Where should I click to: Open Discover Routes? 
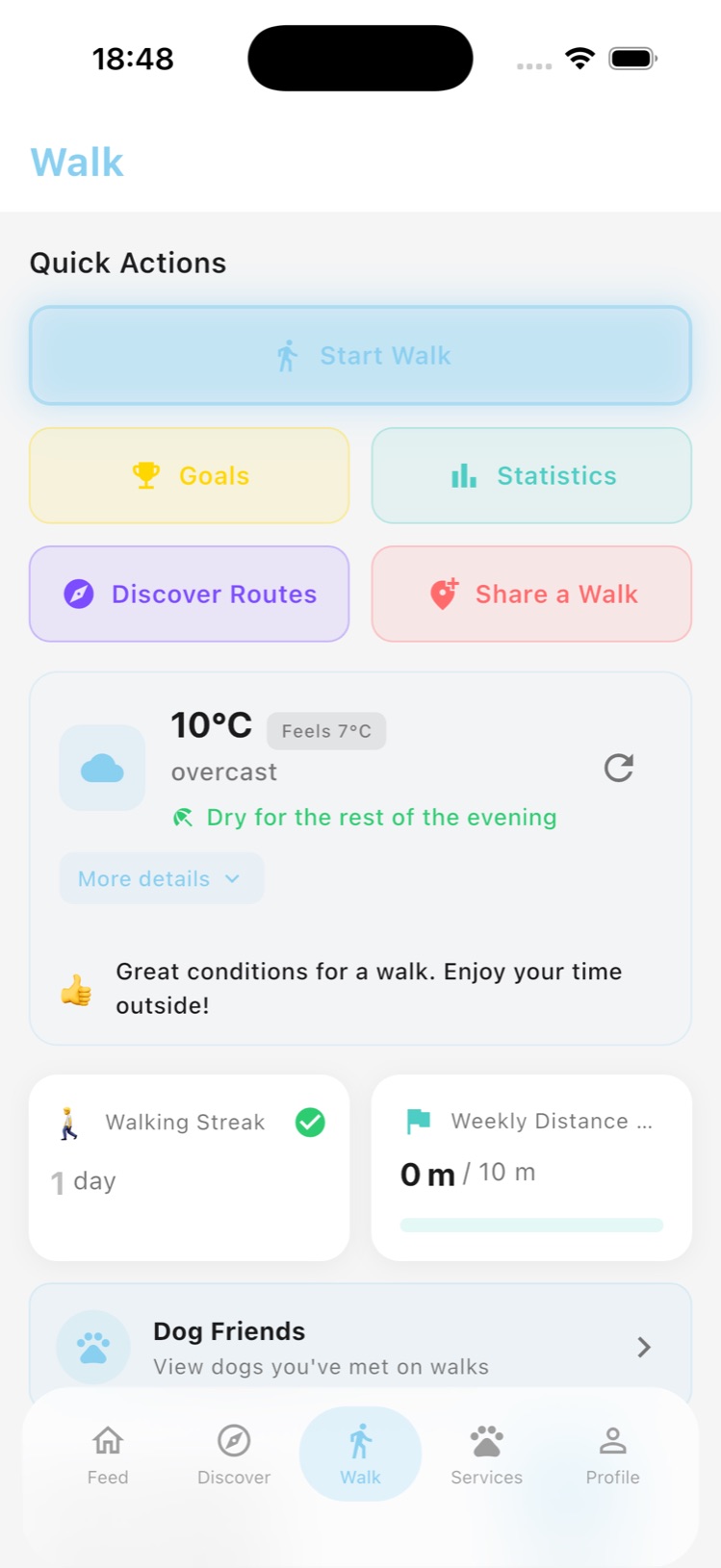tap(189, 594)
